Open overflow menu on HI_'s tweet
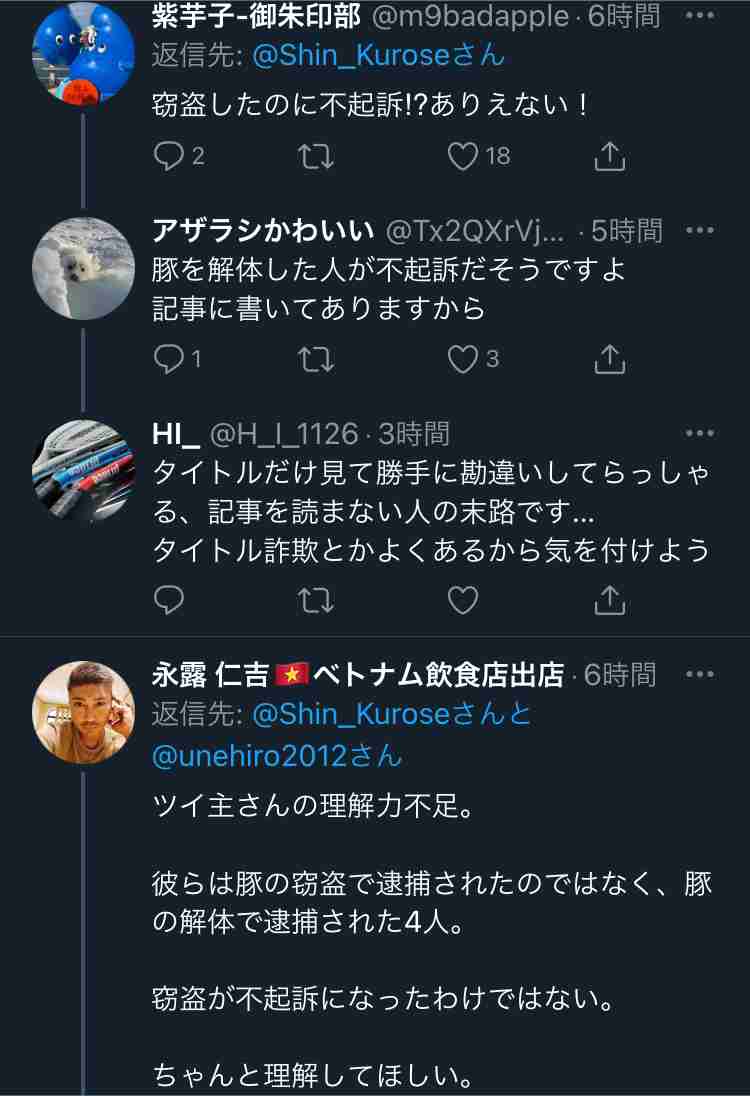The width and height of the screenshot is (750, 1096). 699,434
